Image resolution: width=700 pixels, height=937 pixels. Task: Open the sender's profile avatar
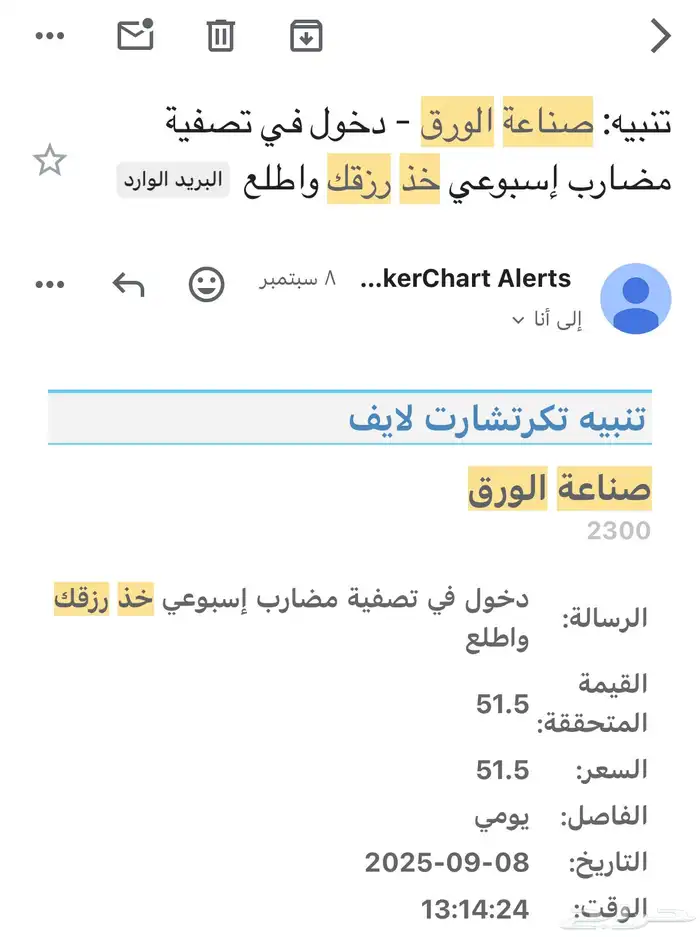[x=635, y=298]
